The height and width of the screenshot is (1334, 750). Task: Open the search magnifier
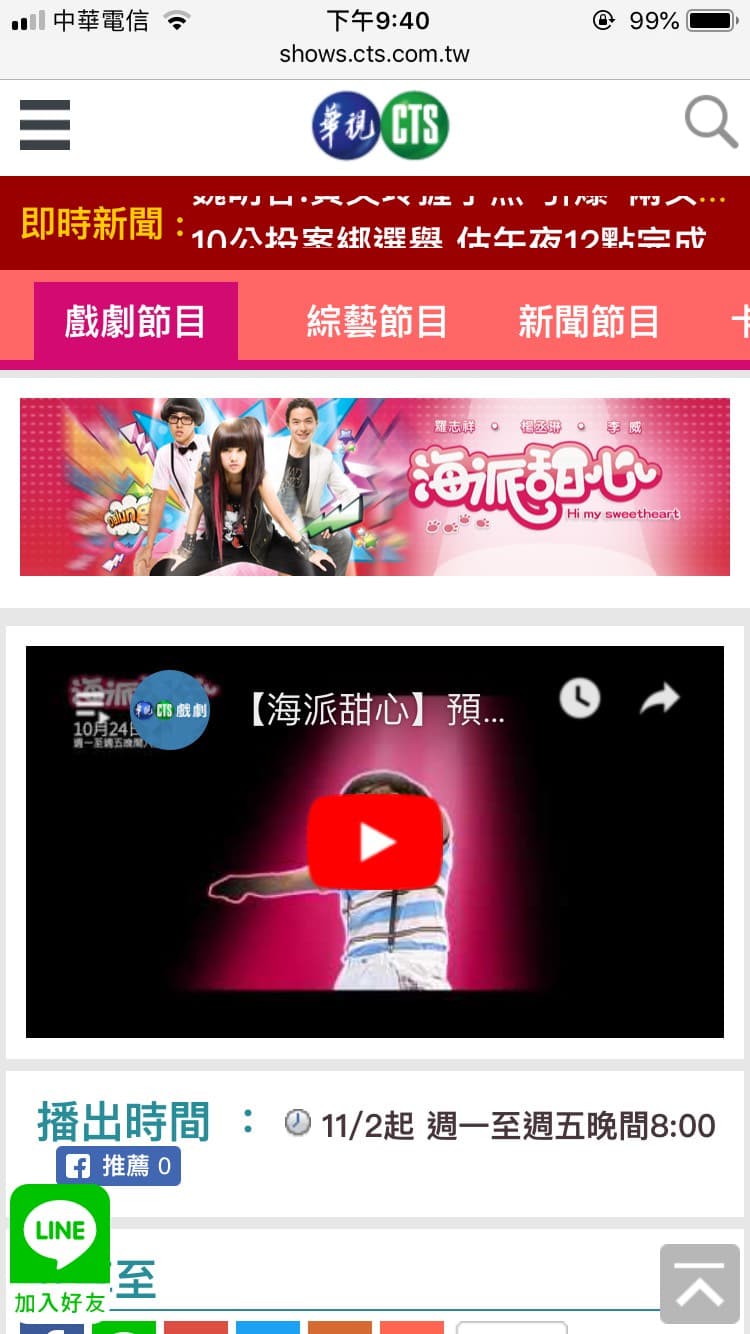tap(711, 123)
